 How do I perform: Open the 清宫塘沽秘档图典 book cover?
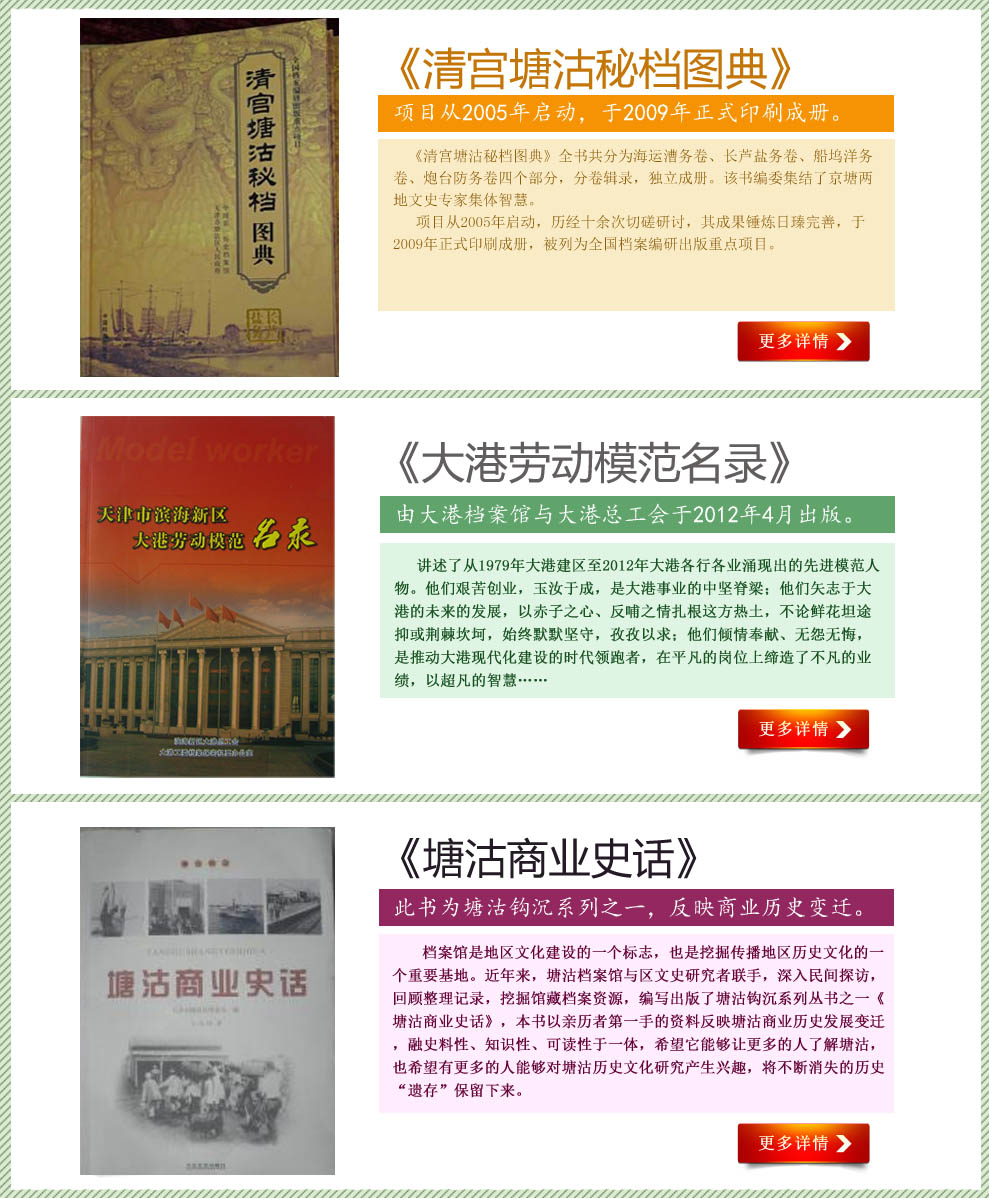(x=209, y=197)
